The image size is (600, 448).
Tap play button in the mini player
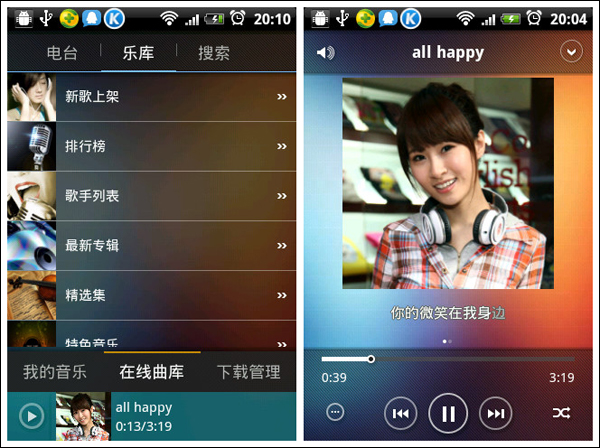pyautogui.click(x=31, y=416)
